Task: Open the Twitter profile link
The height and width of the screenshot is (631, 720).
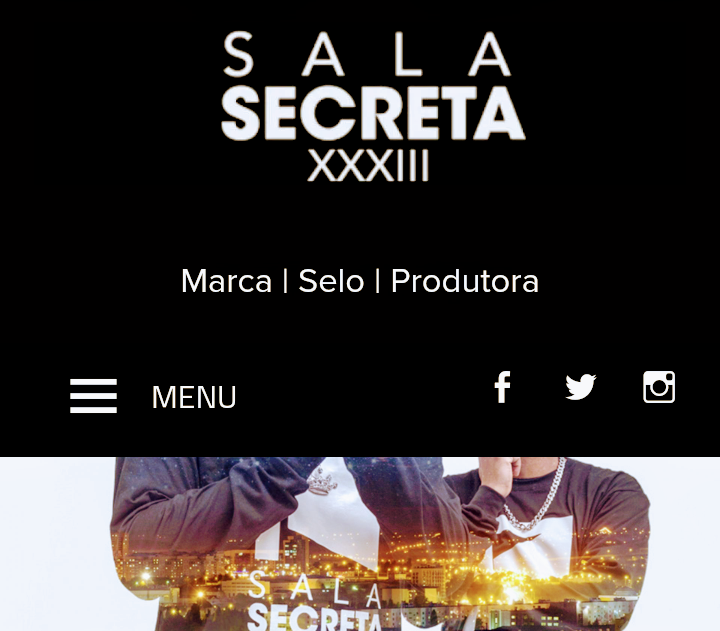Action: pos(580,387)
